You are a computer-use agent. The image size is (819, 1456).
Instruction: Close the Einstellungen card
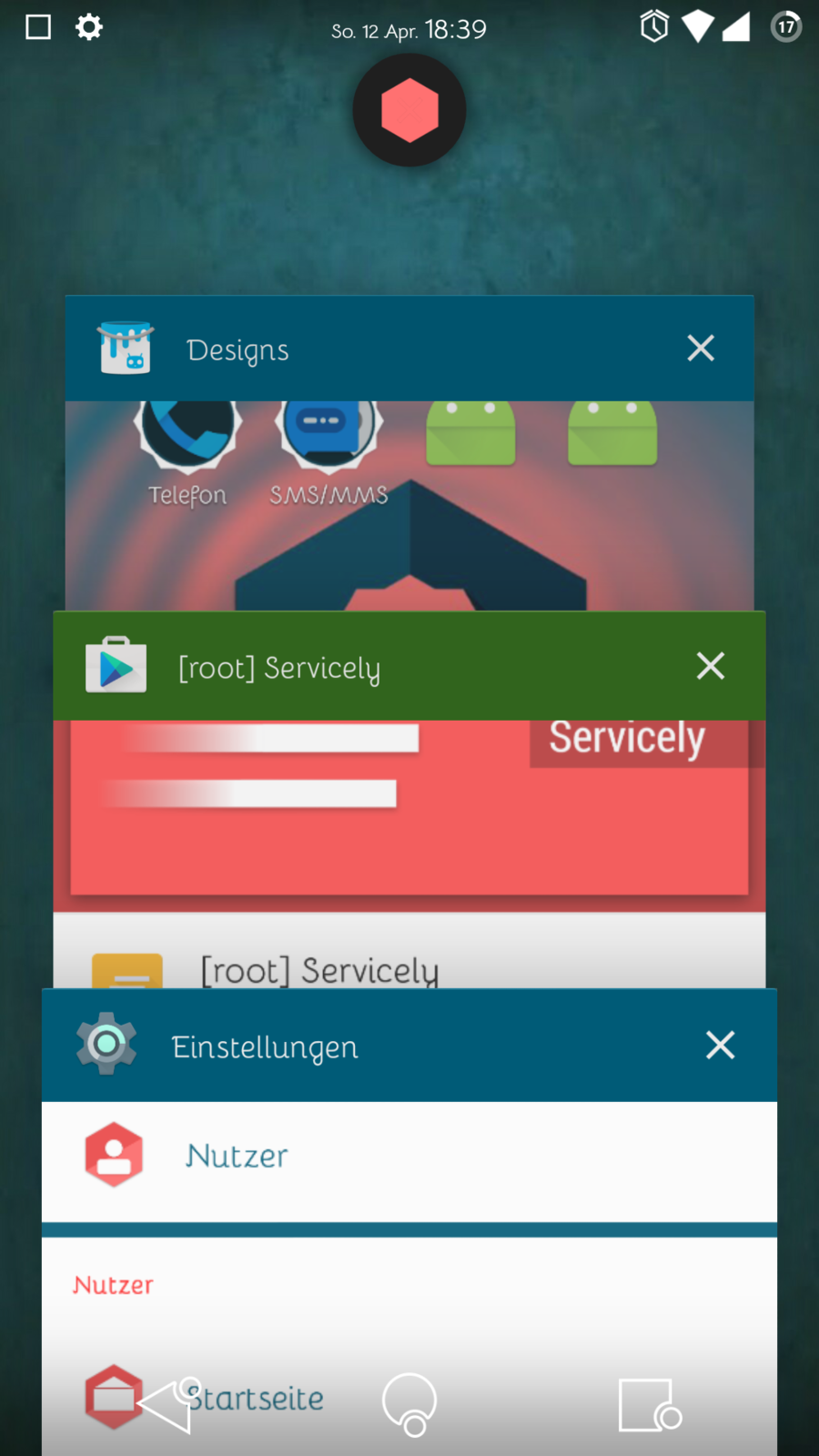pyautogui.click(x=720, y=1045)
